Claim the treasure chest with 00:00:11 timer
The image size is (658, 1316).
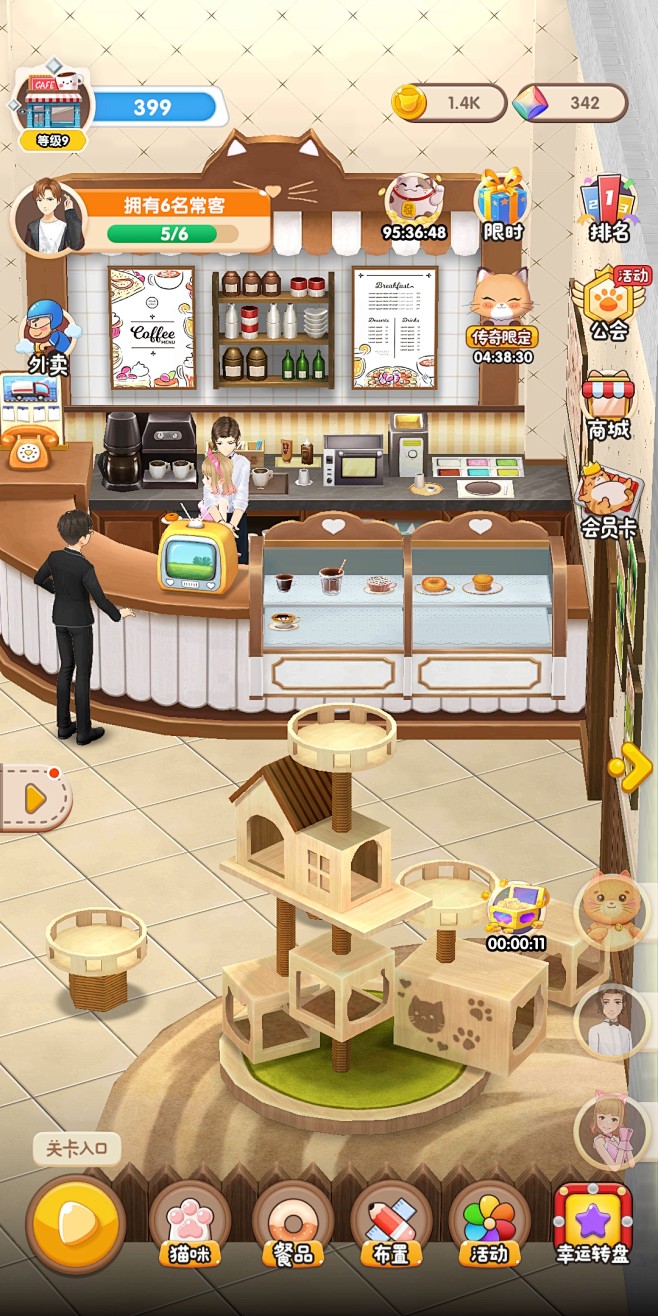516,916
